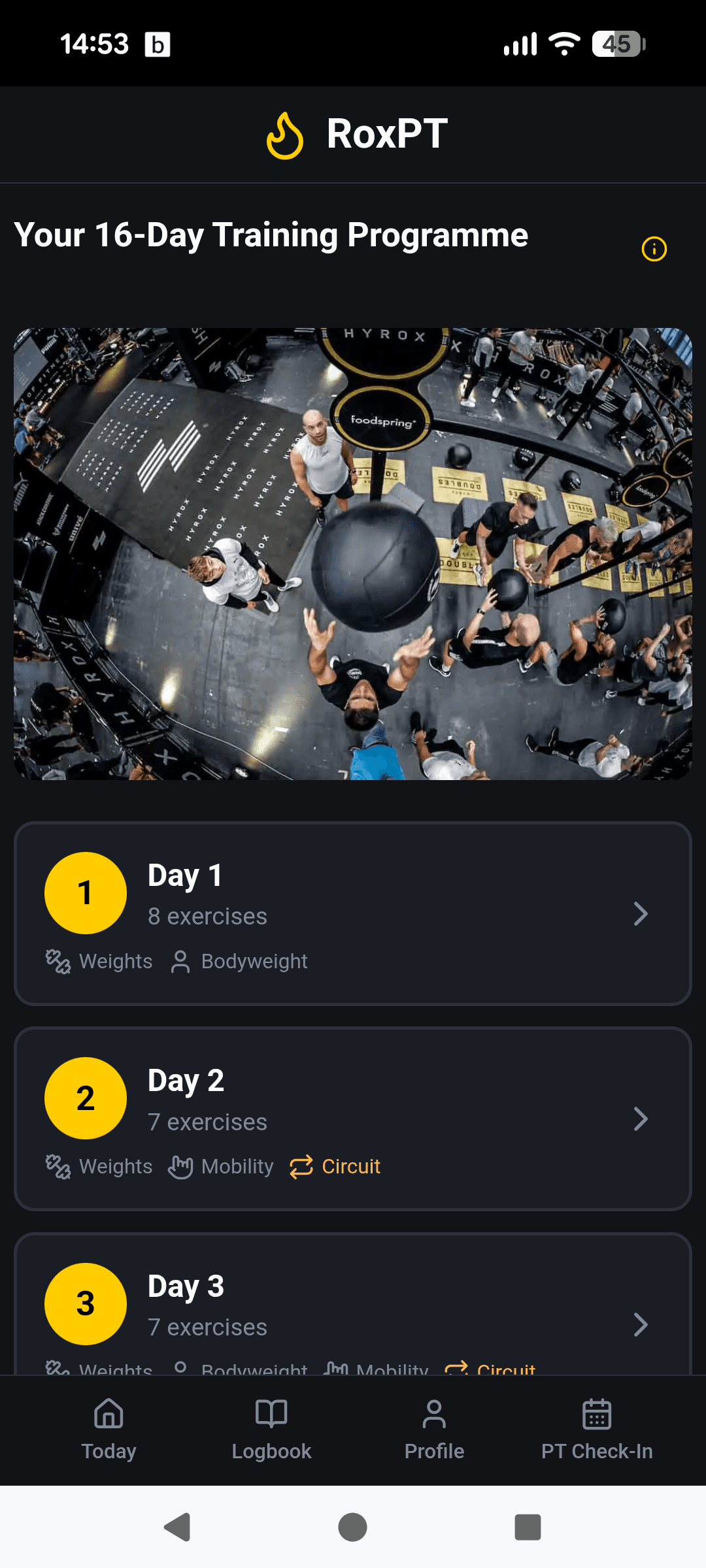Switch to the Logbook tab

[271, 1431]
